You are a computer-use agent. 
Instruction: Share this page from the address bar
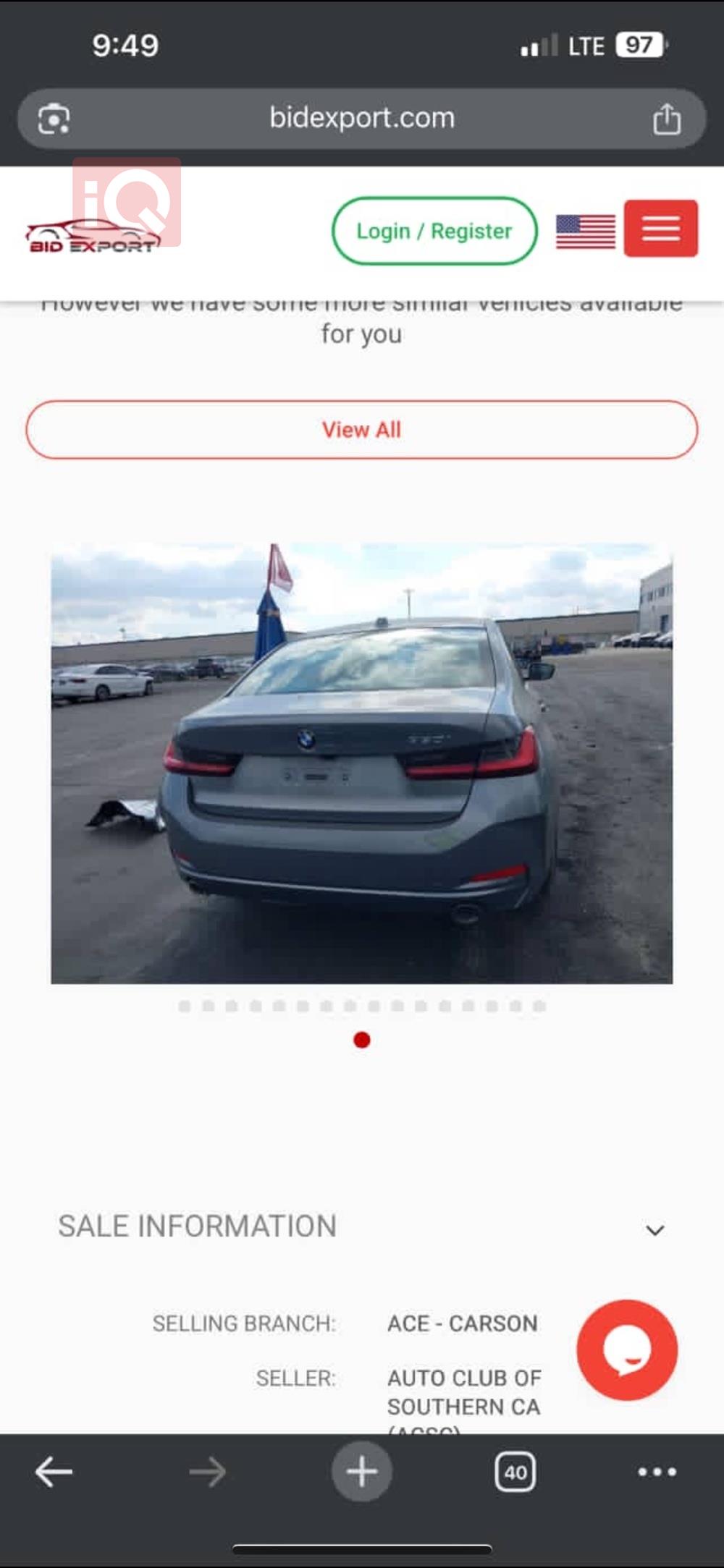point(666,119)
